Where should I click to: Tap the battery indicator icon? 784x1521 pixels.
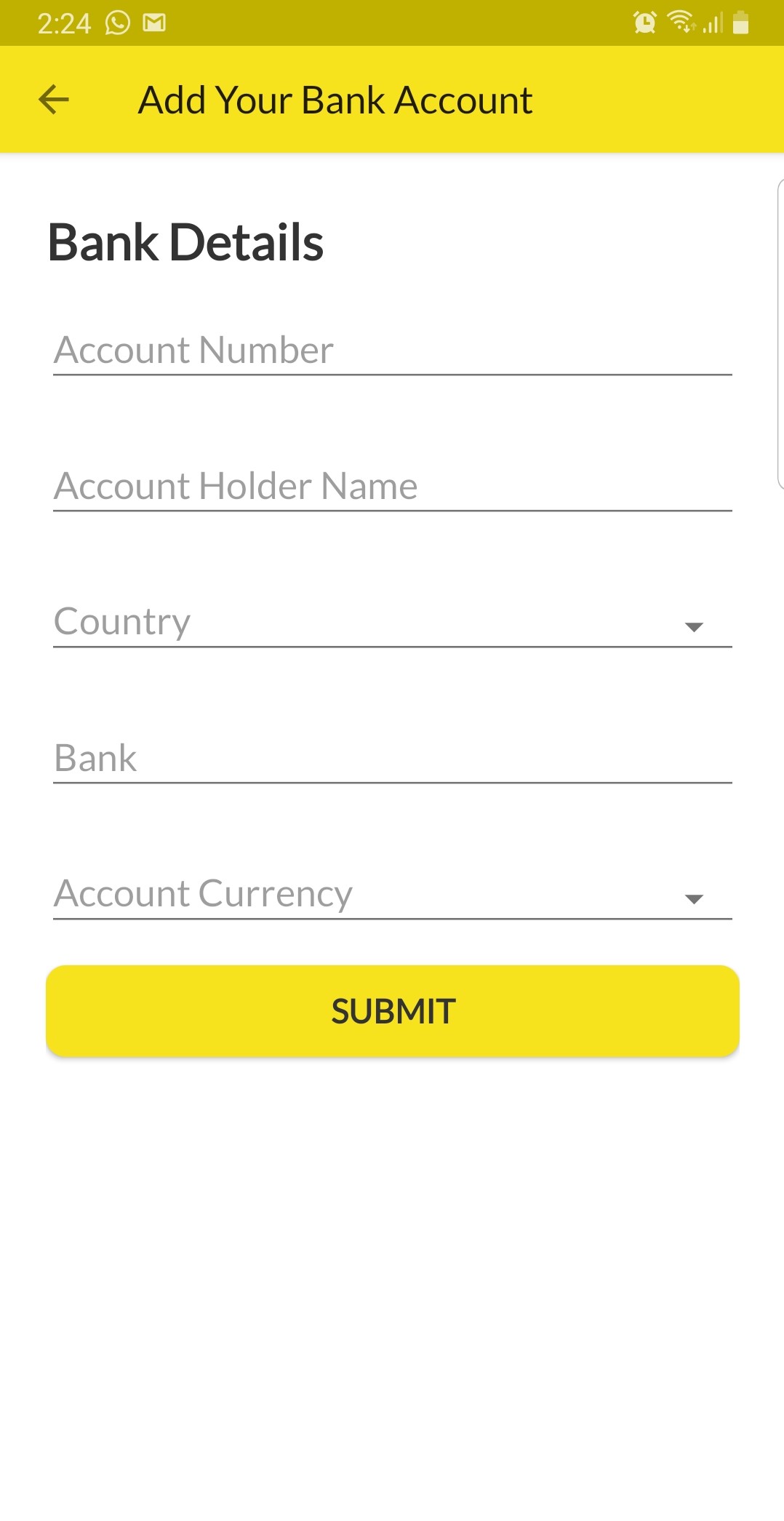point(740,23)
